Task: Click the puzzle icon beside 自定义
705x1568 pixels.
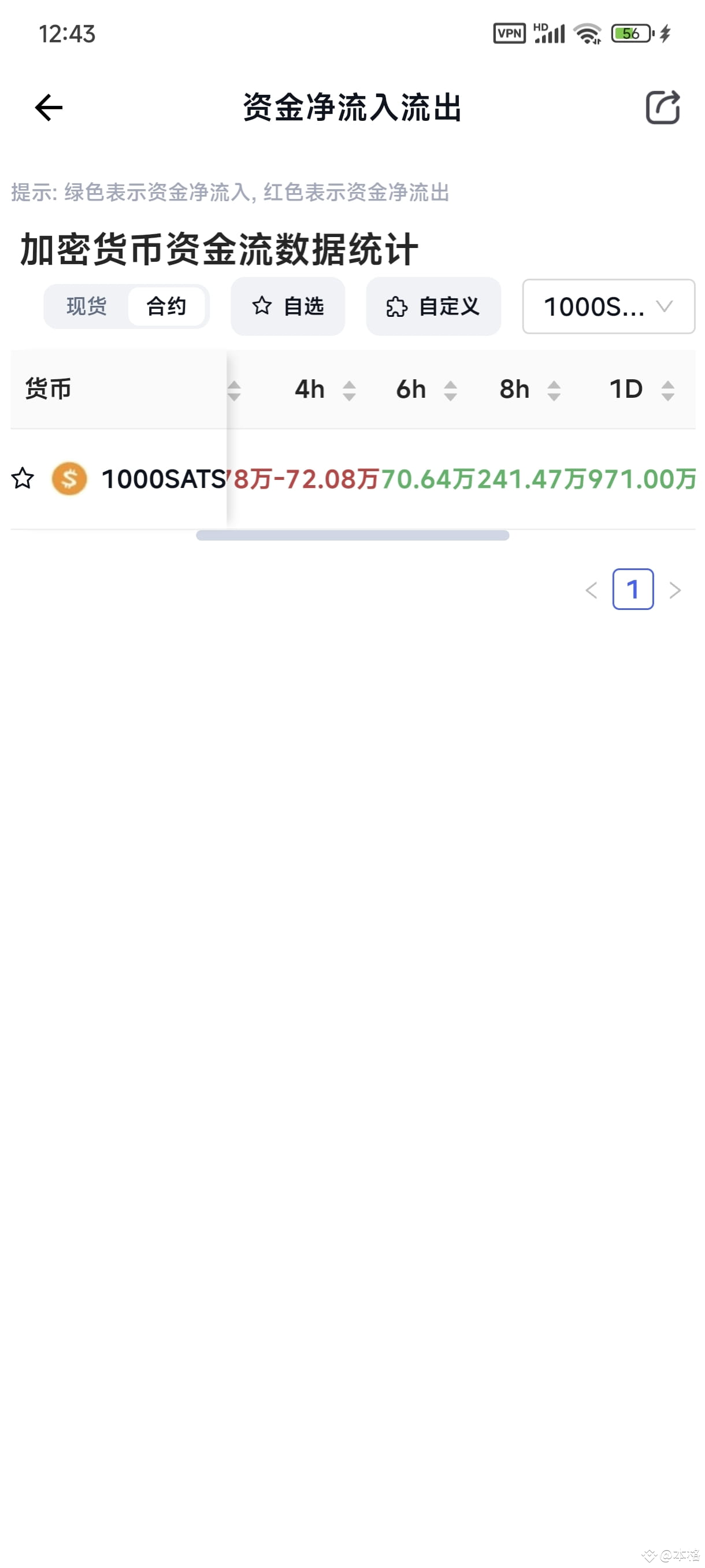Action: (x=396, y=307)
